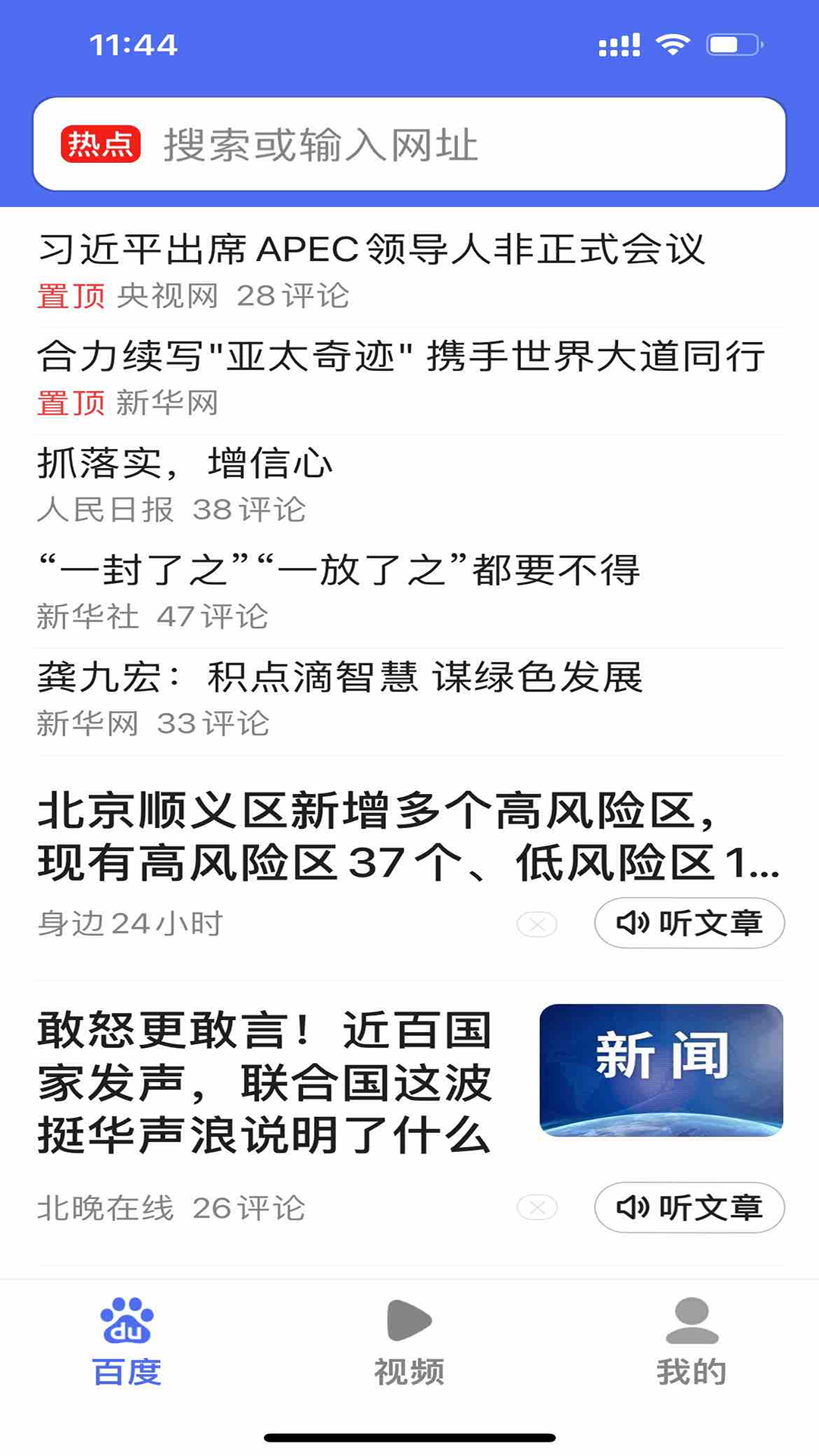Dismiss the Beijing Shunyi news with the X icon
This screenshot has height=1456, width=819.
537,923
